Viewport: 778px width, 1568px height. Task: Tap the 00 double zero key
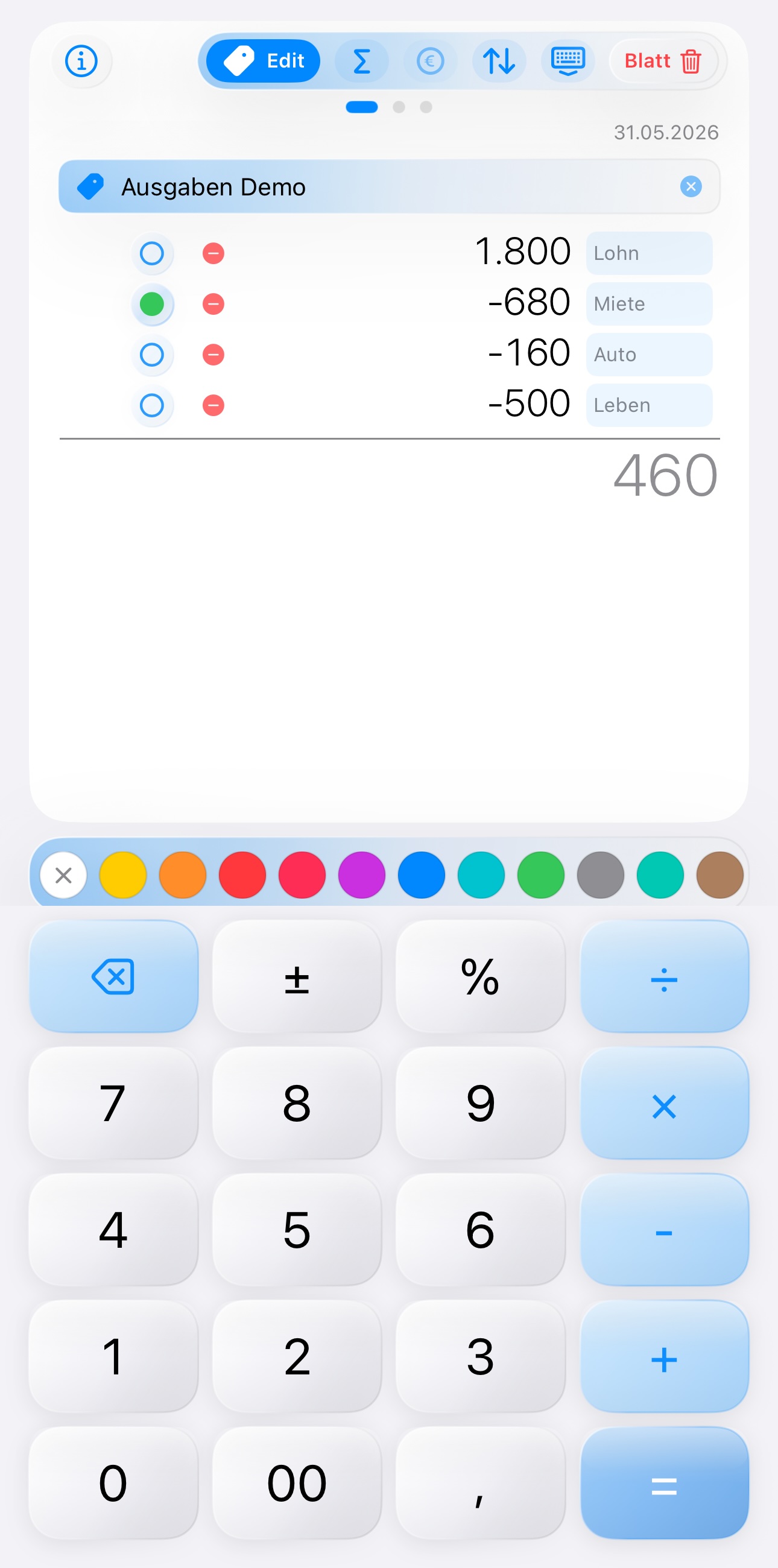click(x=297, y=1484)
